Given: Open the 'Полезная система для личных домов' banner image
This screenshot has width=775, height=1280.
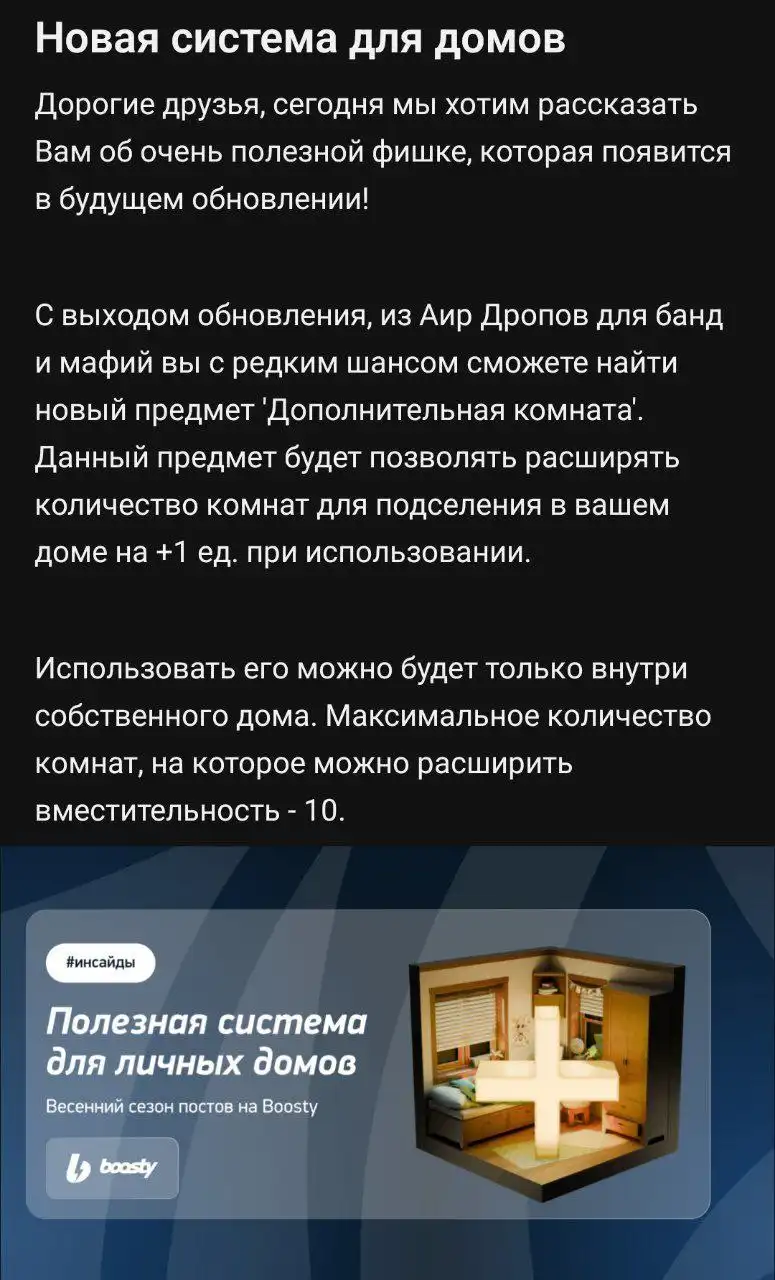Looking at the screenshot, I should point(387,1063).
